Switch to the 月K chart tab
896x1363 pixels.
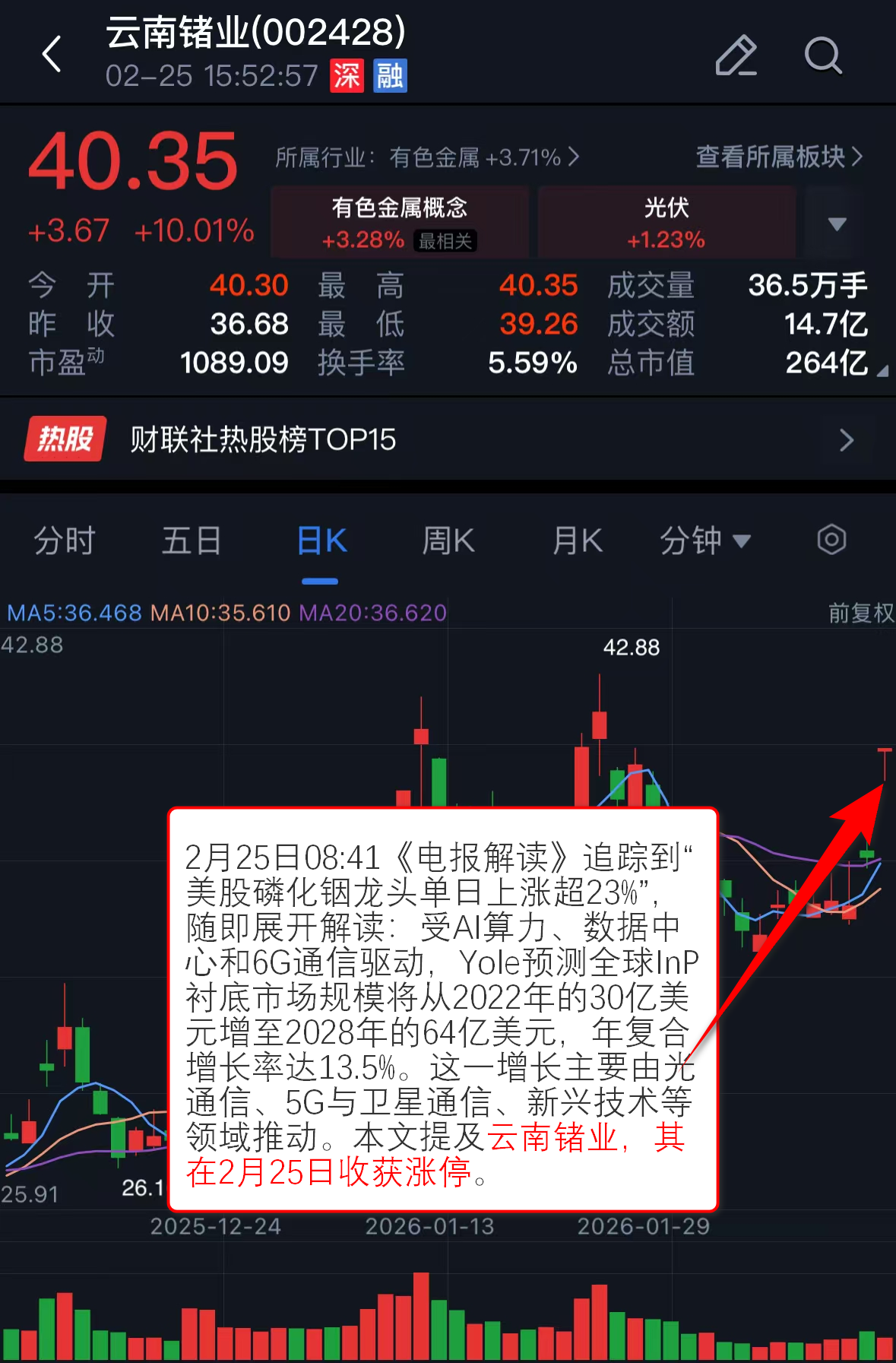tap(577, 541)
